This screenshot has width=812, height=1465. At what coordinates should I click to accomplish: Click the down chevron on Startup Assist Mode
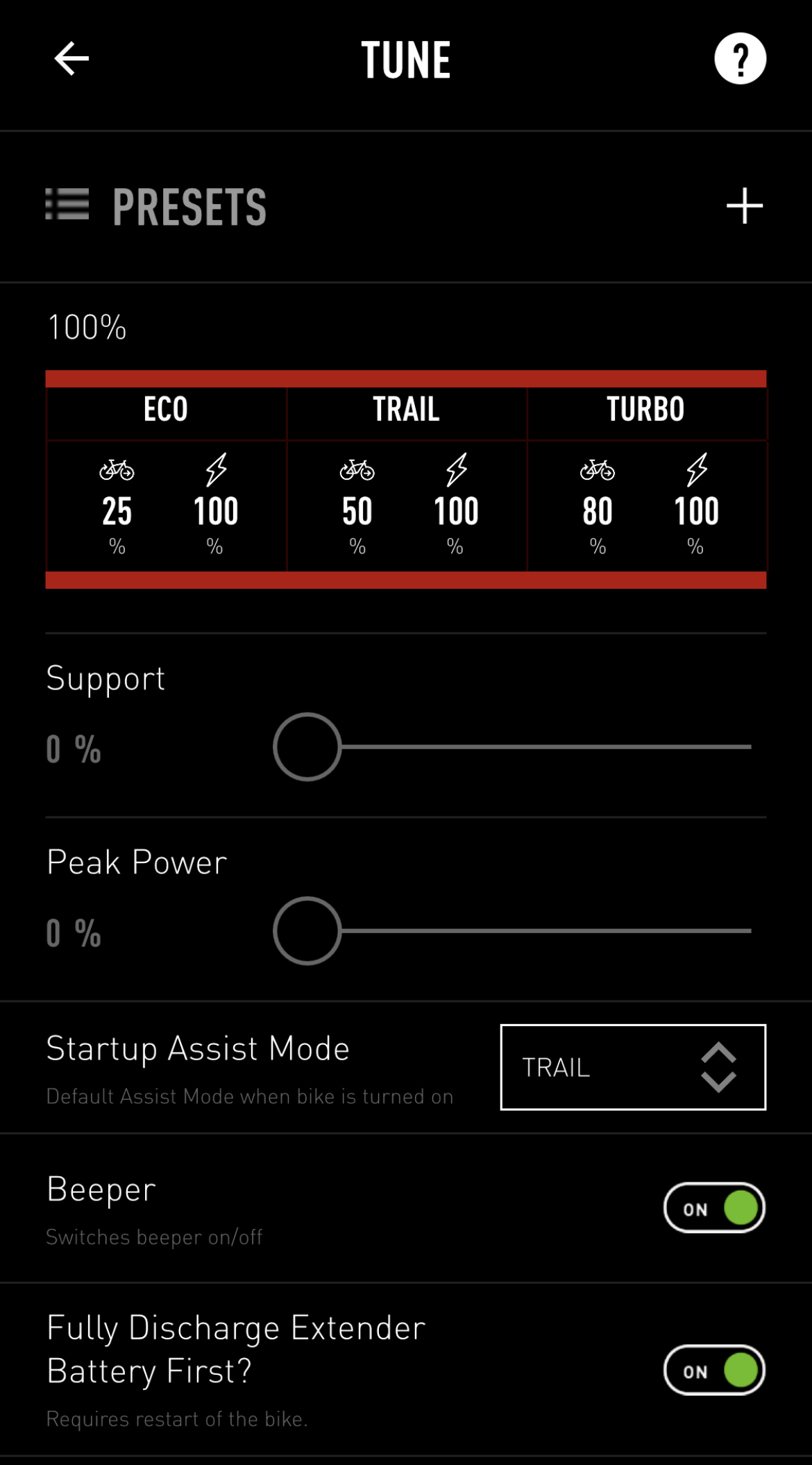click(x=719, y=1083)
